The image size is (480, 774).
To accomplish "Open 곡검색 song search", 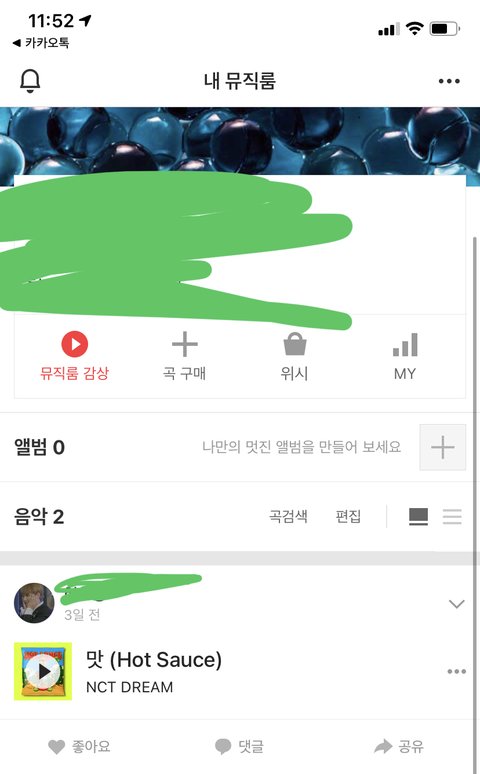I will click(x=288, y=516).
